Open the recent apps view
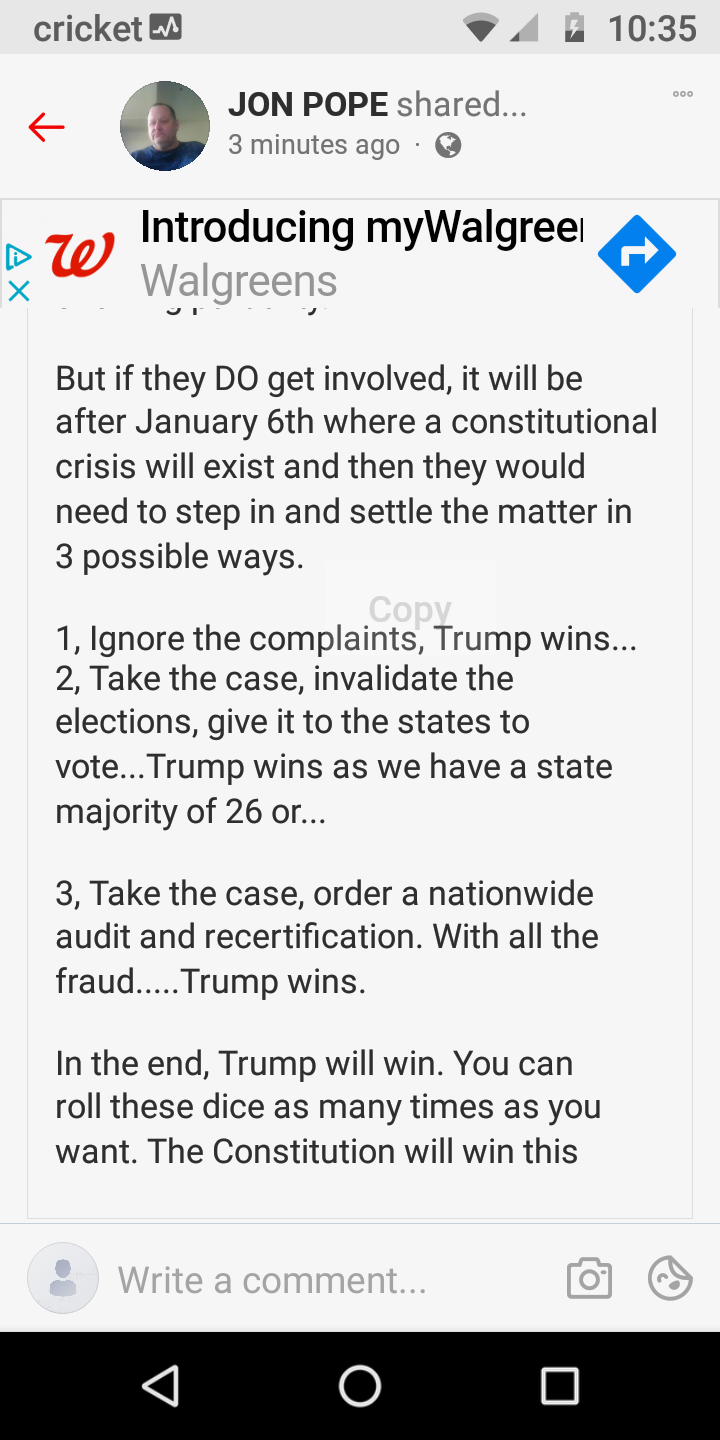Image resolution: width=720 pixels, height=1440 pixels. pos(560,1386)
